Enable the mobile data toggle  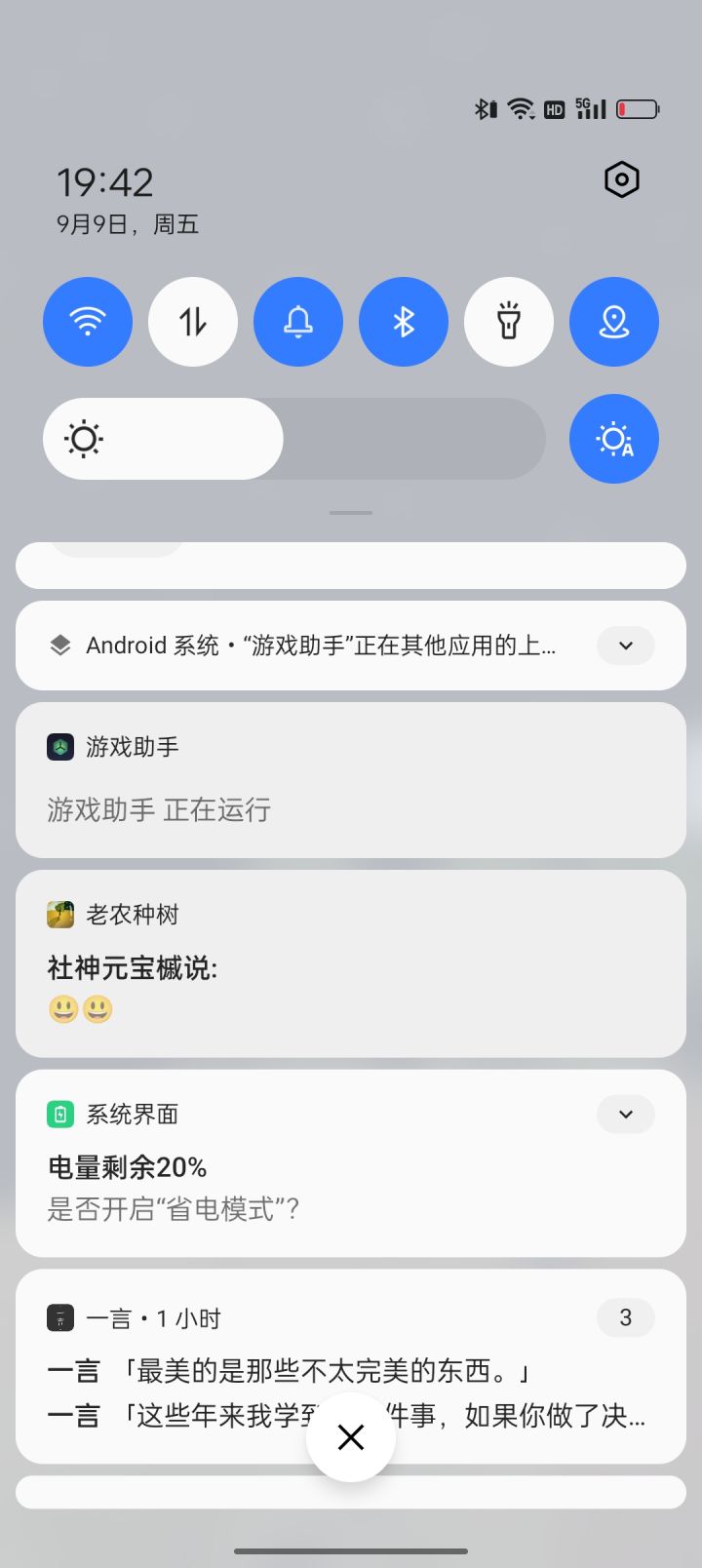tap(193, 322)
